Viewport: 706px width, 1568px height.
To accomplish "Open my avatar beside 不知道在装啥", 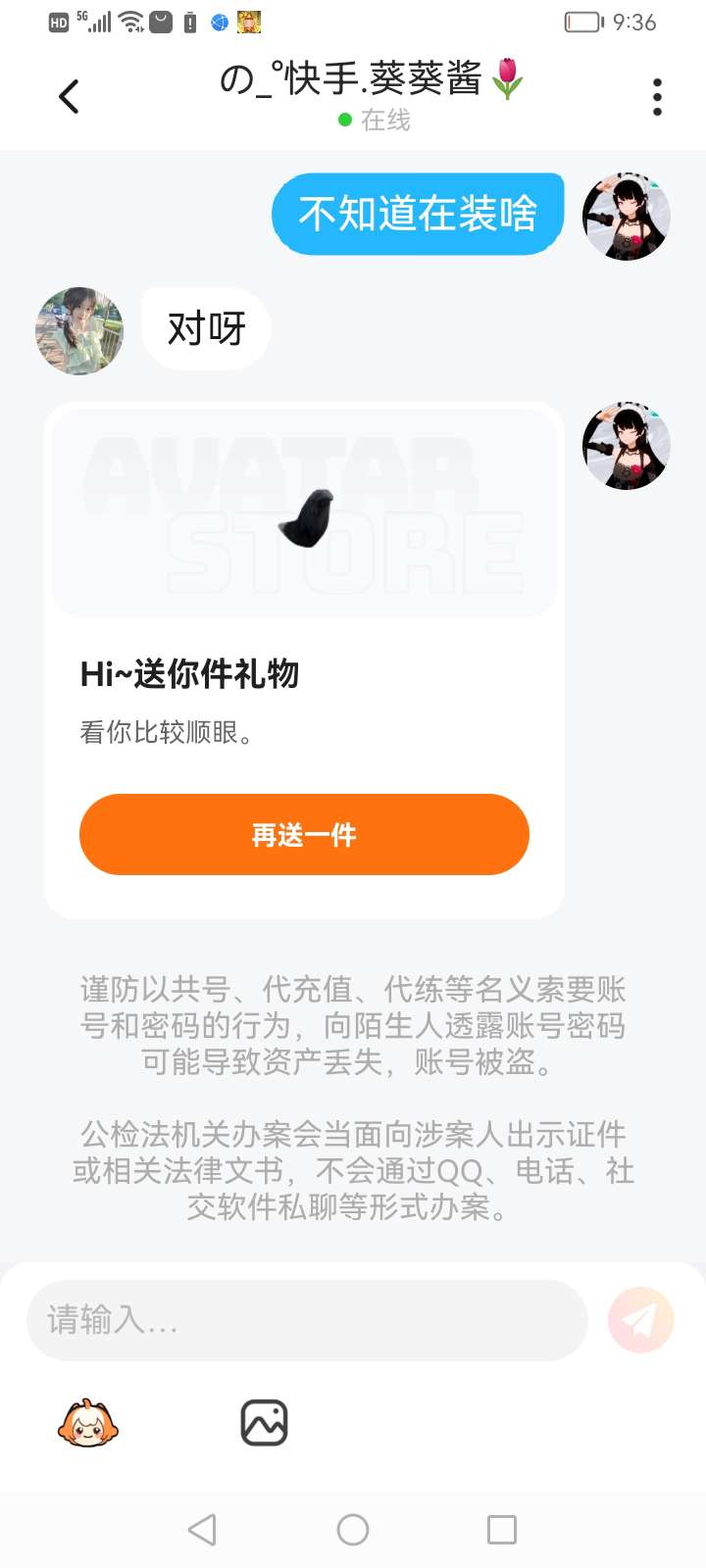I will click(x=626, y=217).
